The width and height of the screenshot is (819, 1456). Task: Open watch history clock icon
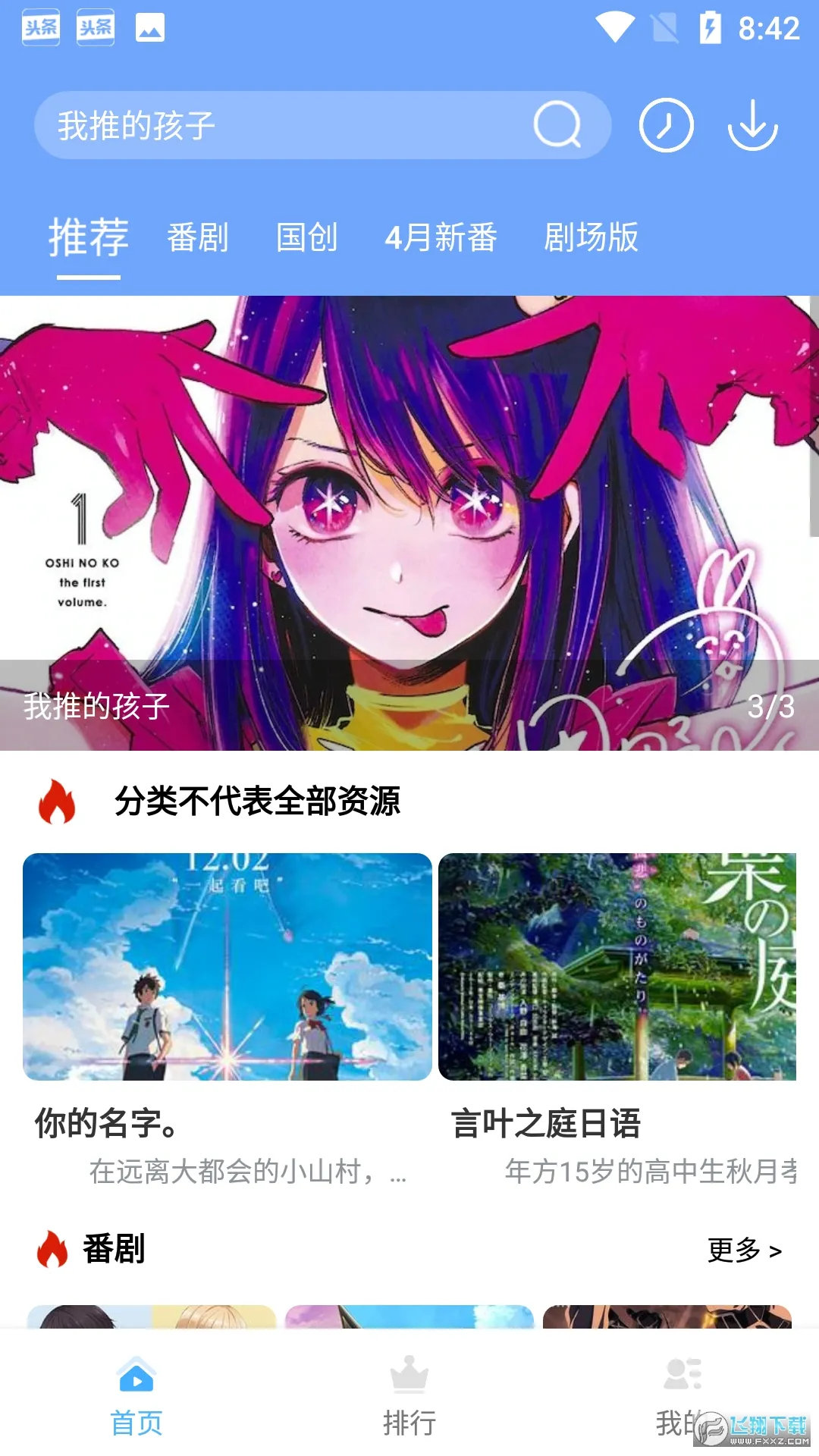[666, 125]
